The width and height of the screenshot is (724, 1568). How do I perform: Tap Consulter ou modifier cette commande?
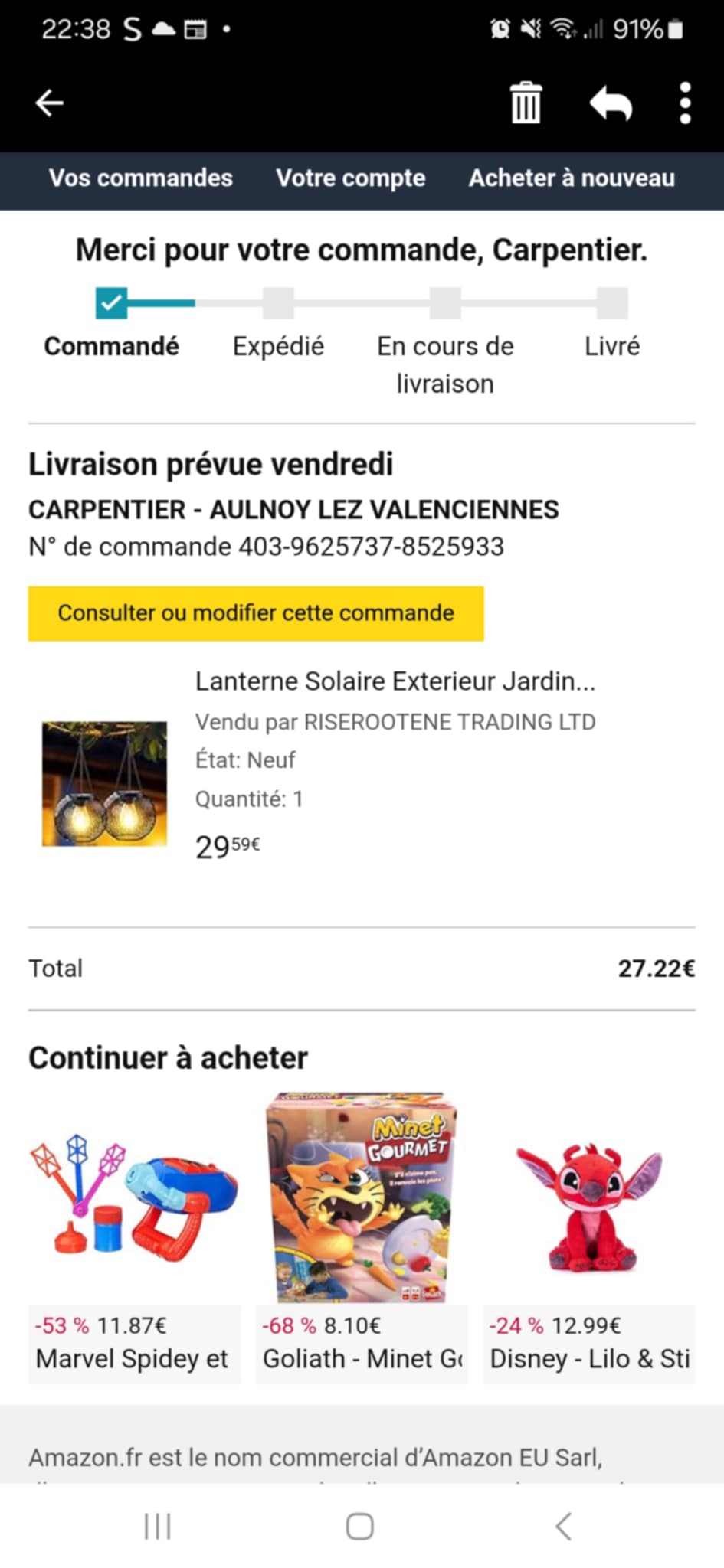coord(256,613)
